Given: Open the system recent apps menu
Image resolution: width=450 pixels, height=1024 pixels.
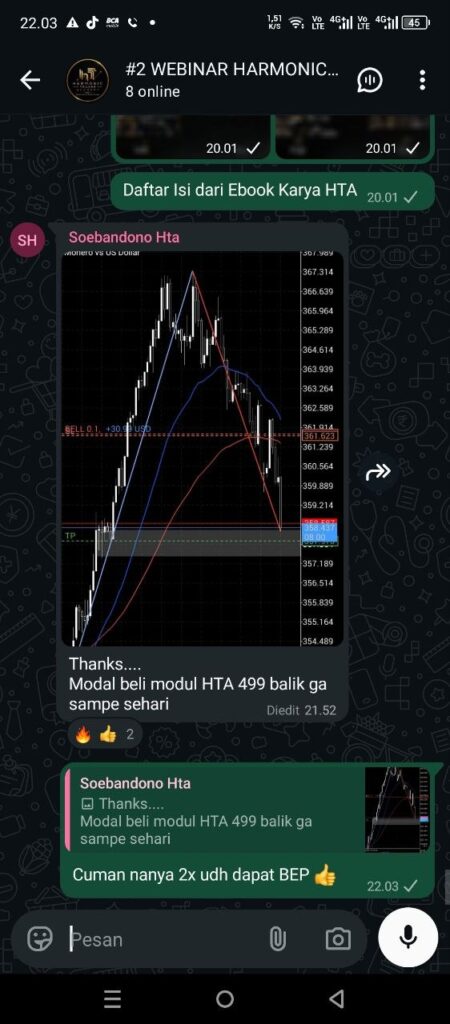Looking at the screenshot, I should pos(112,999).
